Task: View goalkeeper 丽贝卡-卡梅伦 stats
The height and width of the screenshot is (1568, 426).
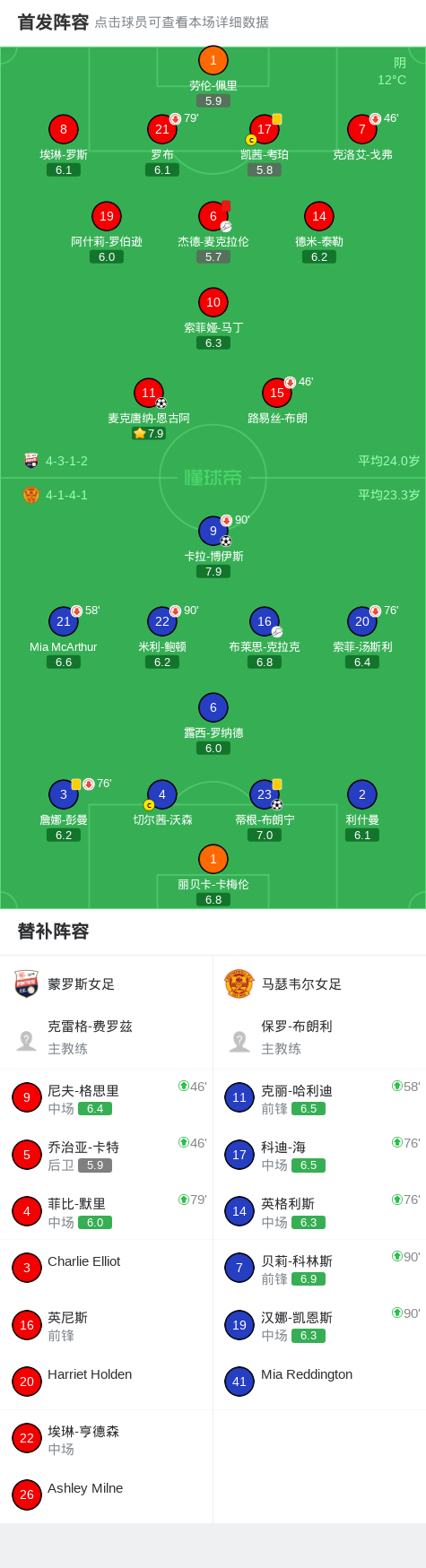Action: click(213, 874)
